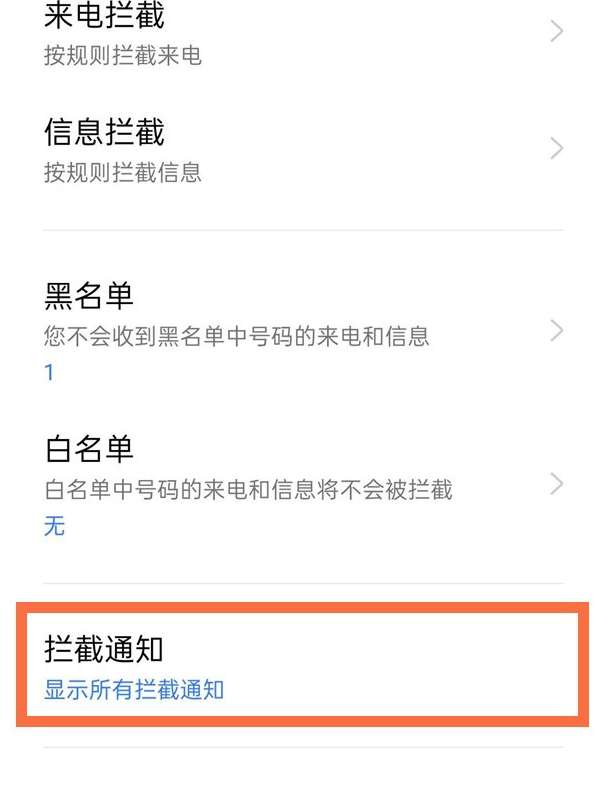611x788 pixels.
Task: Open 信息拦截 message blocking rules
Action: pyautogui.click(x=300, y=150)
